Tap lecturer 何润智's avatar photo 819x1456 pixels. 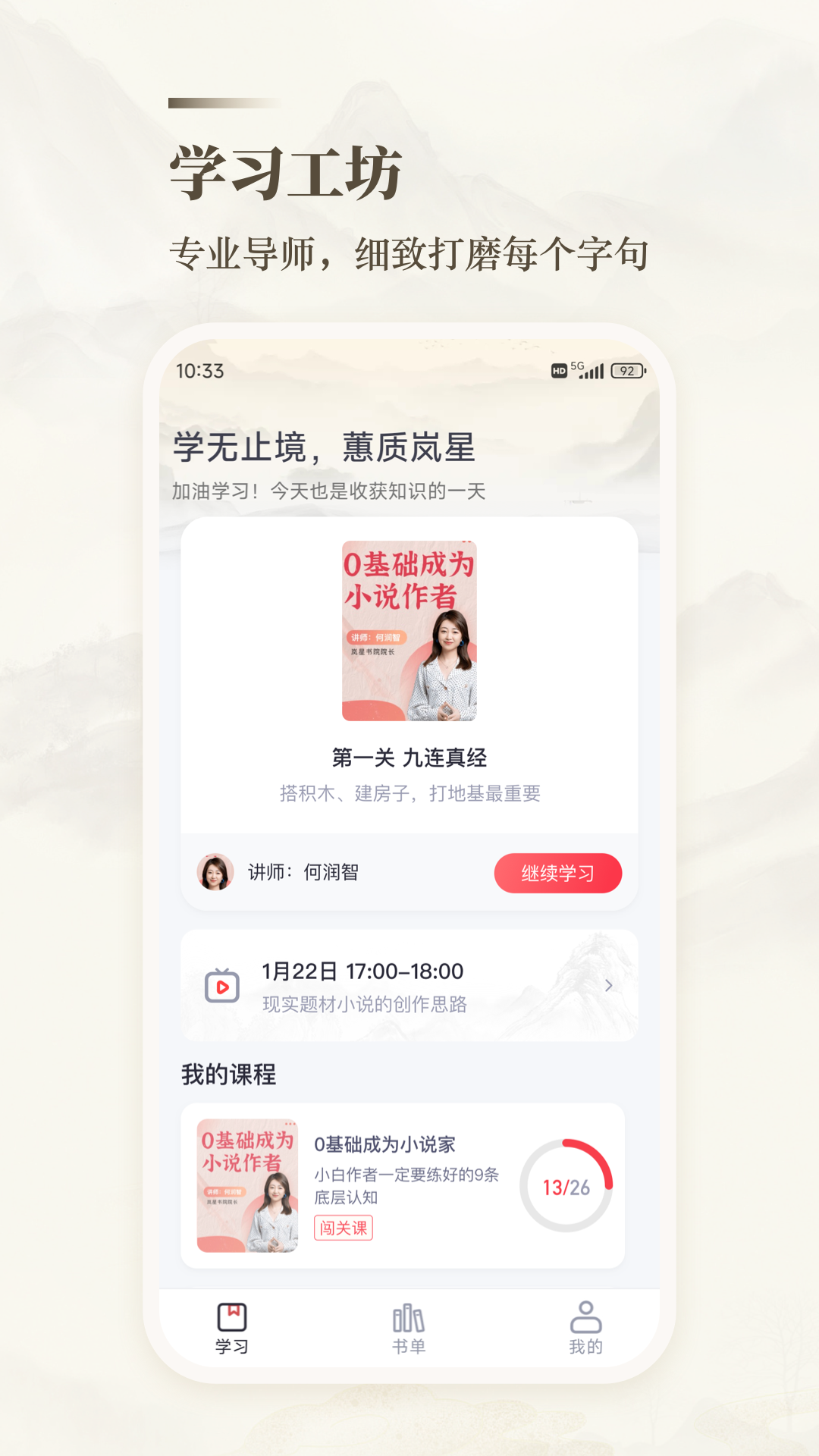click(215, 873)
